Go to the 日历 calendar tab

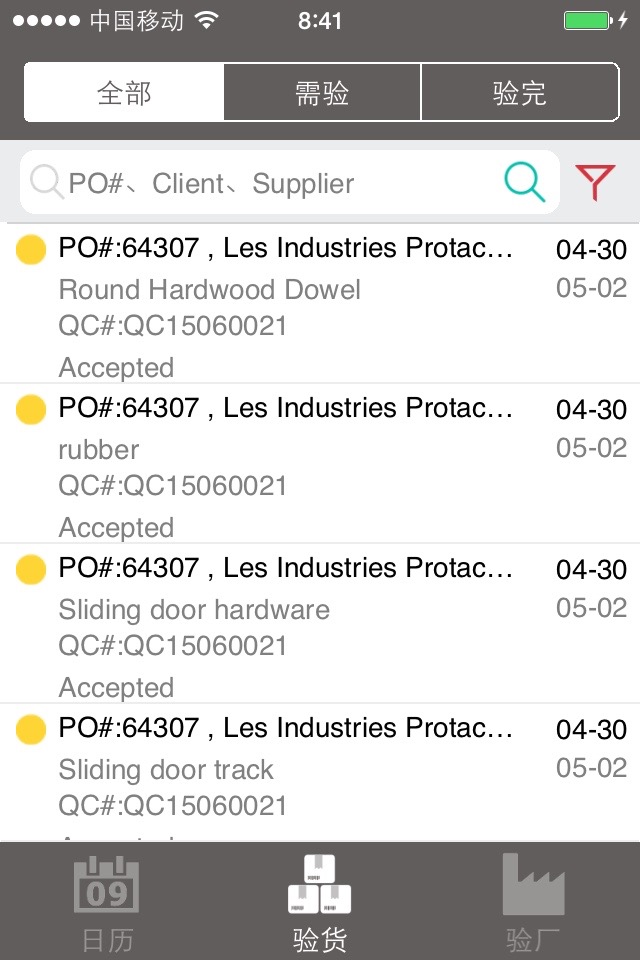coord(107,902)
